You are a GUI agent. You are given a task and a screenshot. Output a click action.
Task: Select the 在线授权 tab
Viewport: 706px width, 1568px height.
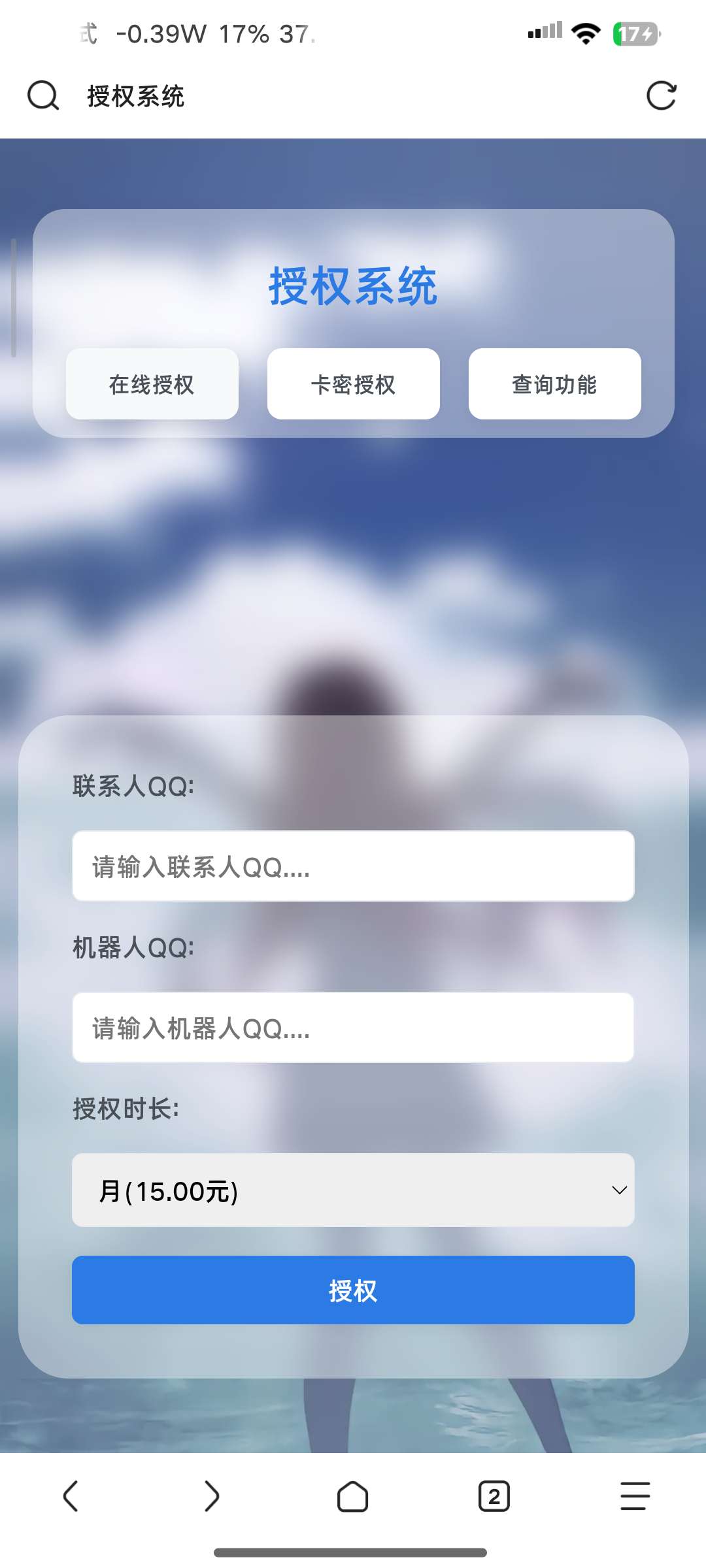coord(152,384)
